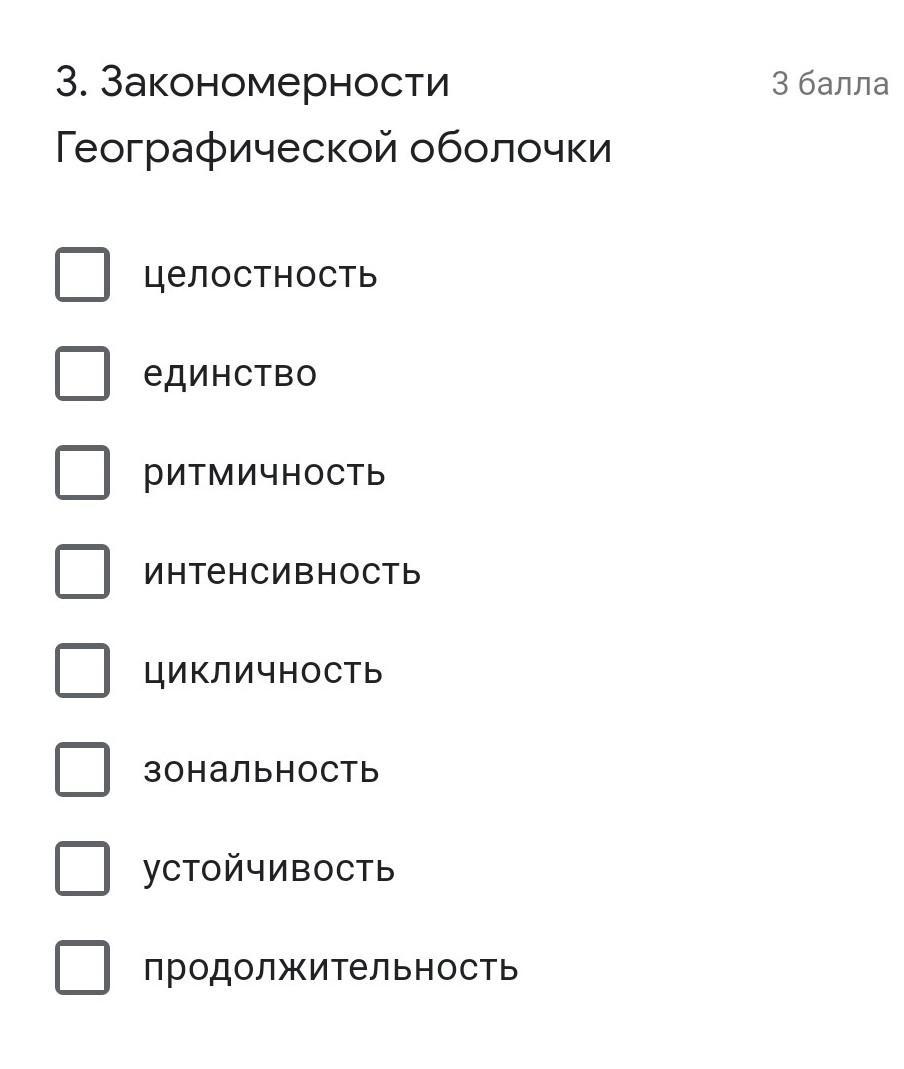Mark the интенсивность option
The height and width of the screenshot is (1069, 904).
82,571
